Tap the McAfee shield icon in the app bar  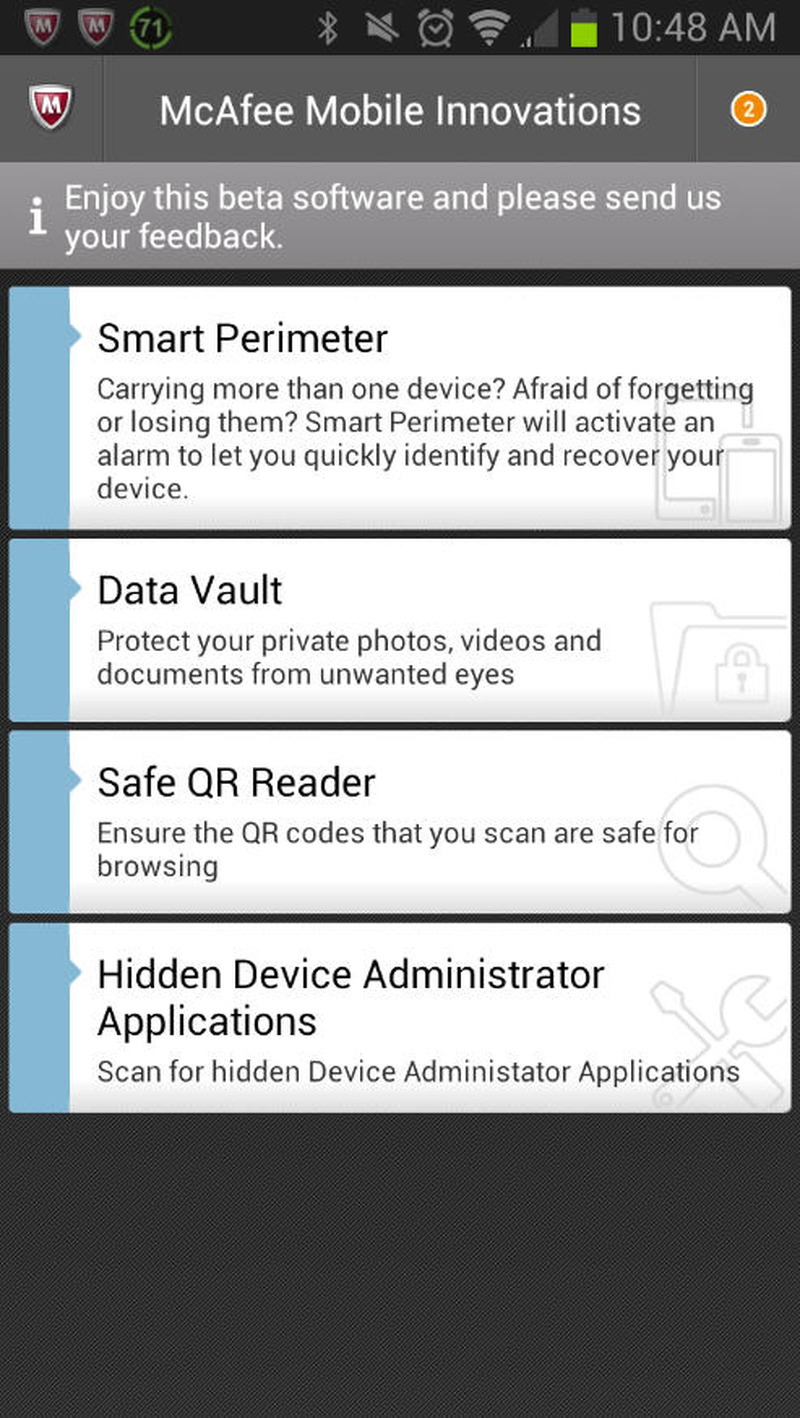pyautogui.click(x=50, y=108)
